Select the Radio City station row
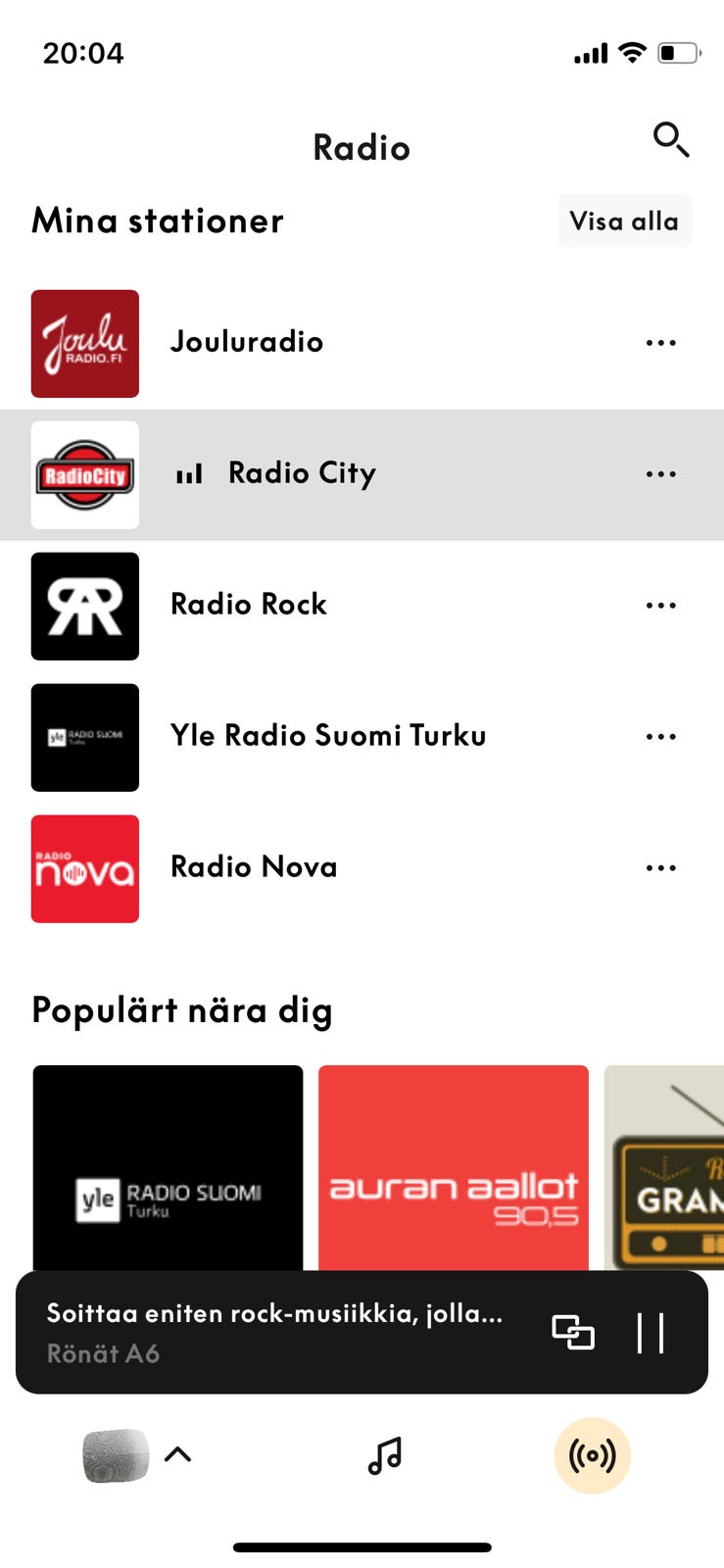Screen dimensions: 724x1568 tap(302, 474)
